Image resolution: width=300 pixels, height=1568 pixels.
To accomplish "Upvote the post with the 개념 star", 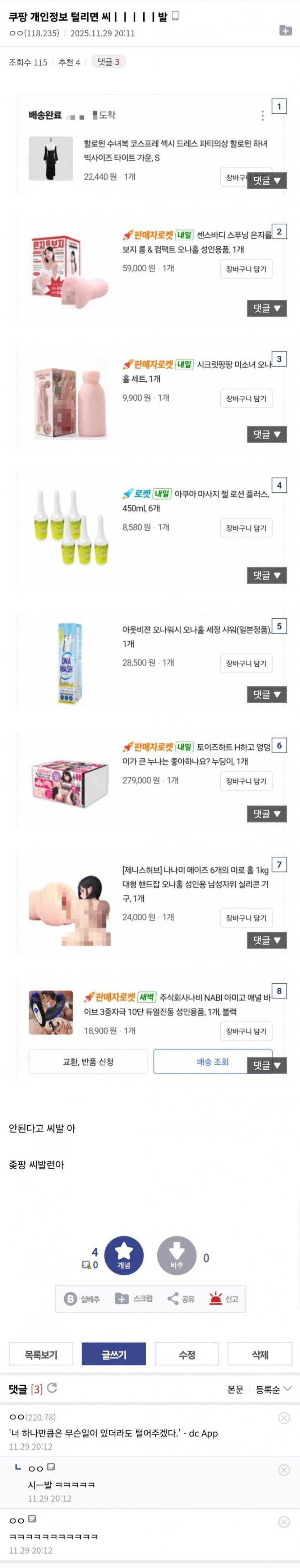I will [x=124, y=1256].
